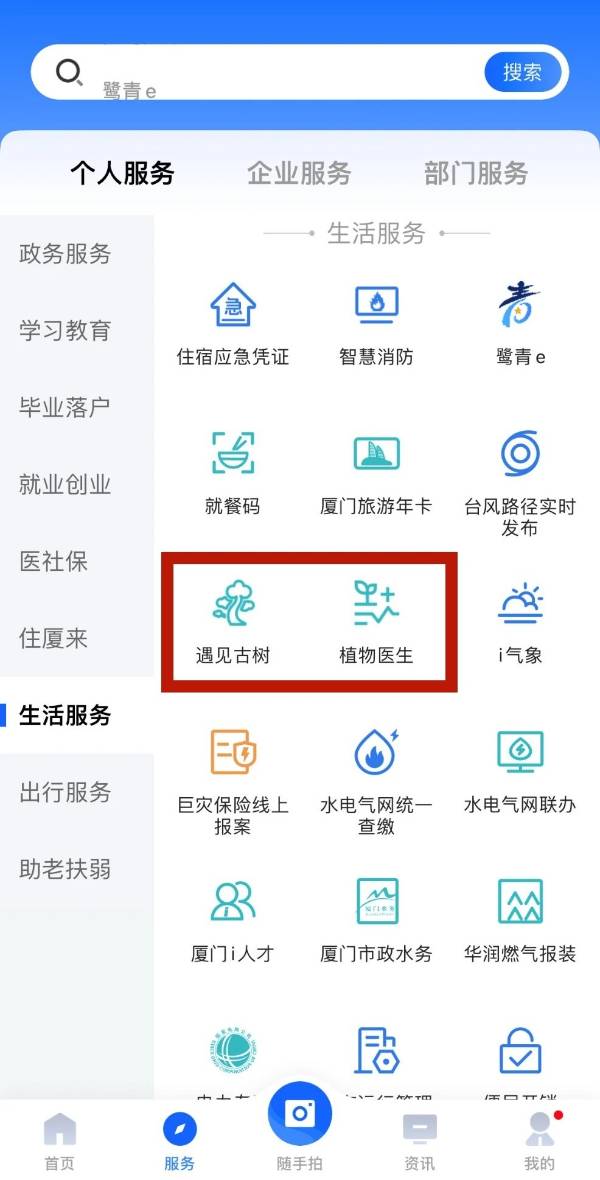Select 政务服务 in the side menu
This screenshot has height=1180, width=600.
65,254
